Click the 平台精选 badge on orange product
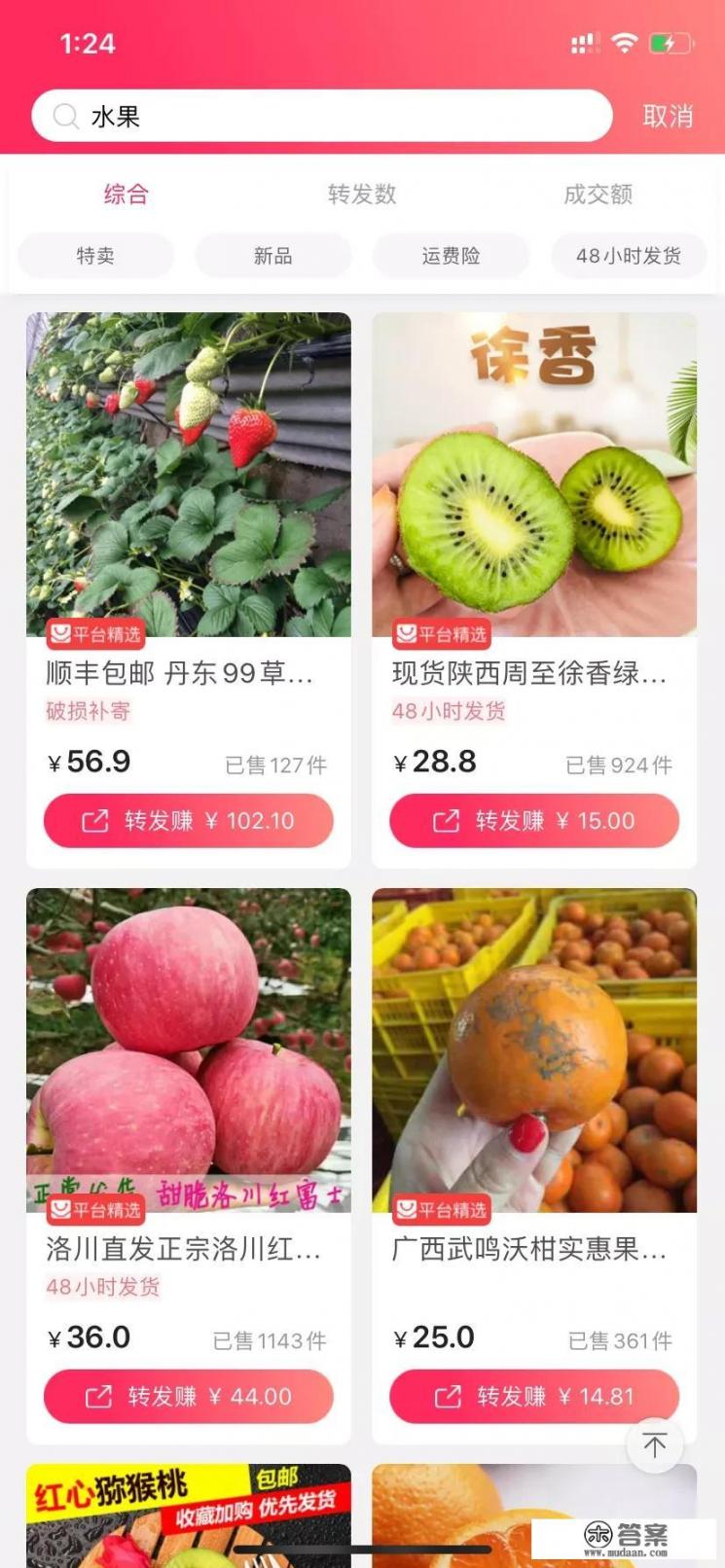The width and height of the screenshot is (725, 1568). pos(443,1210)
